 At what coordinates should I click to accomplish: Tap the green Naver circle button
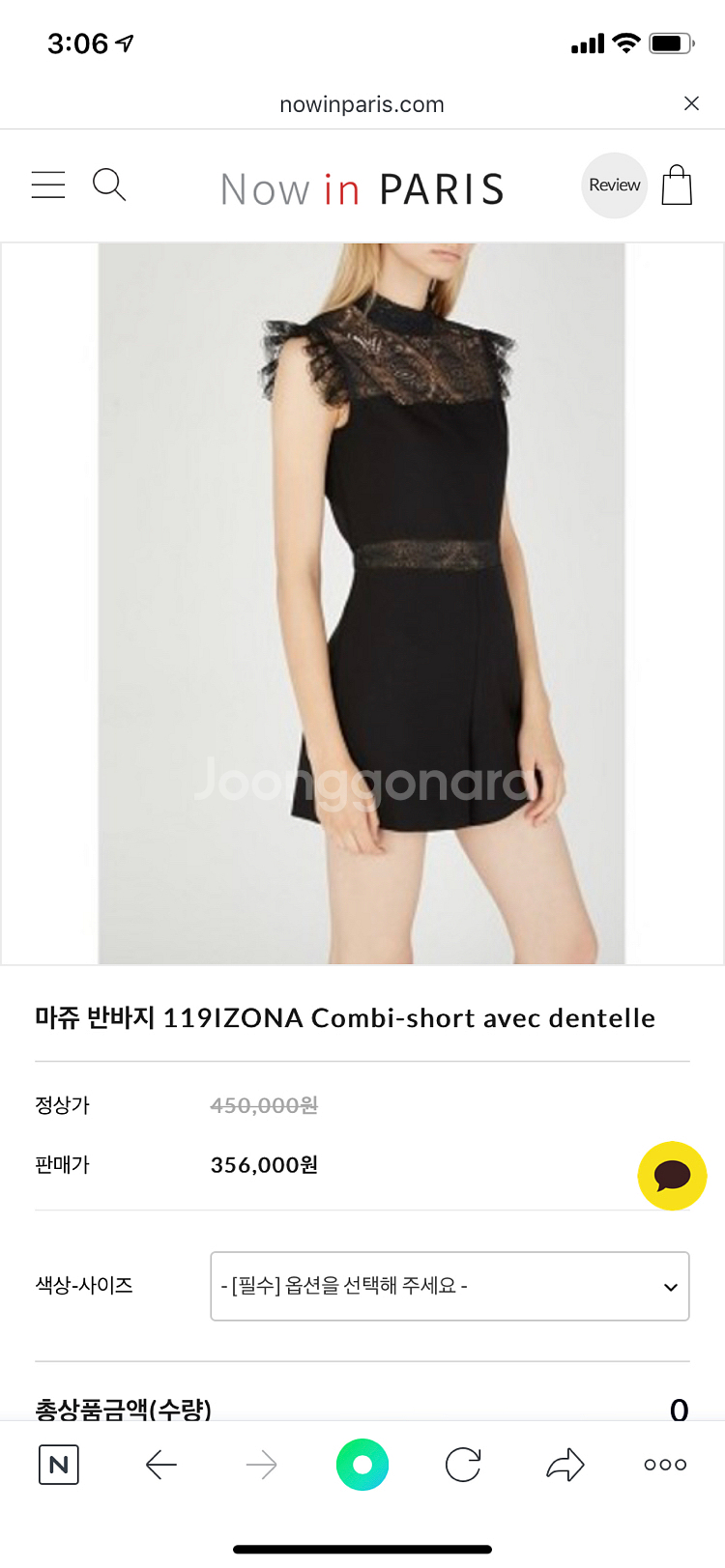[x=362, y=1465]
